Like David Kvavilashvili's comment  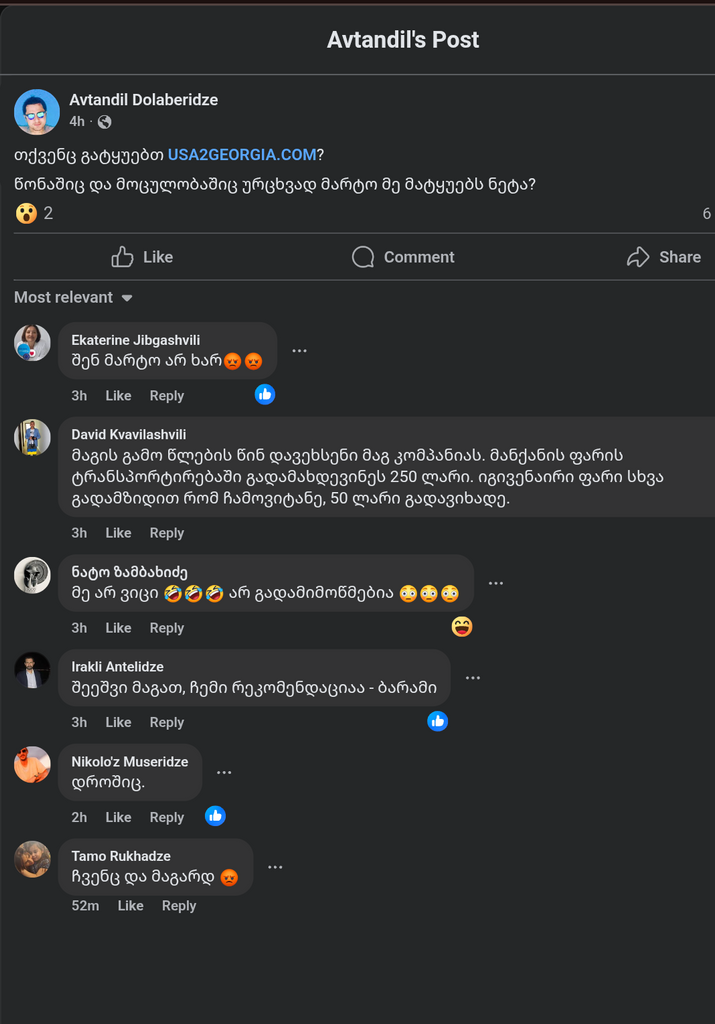click(x=118, y=533)
